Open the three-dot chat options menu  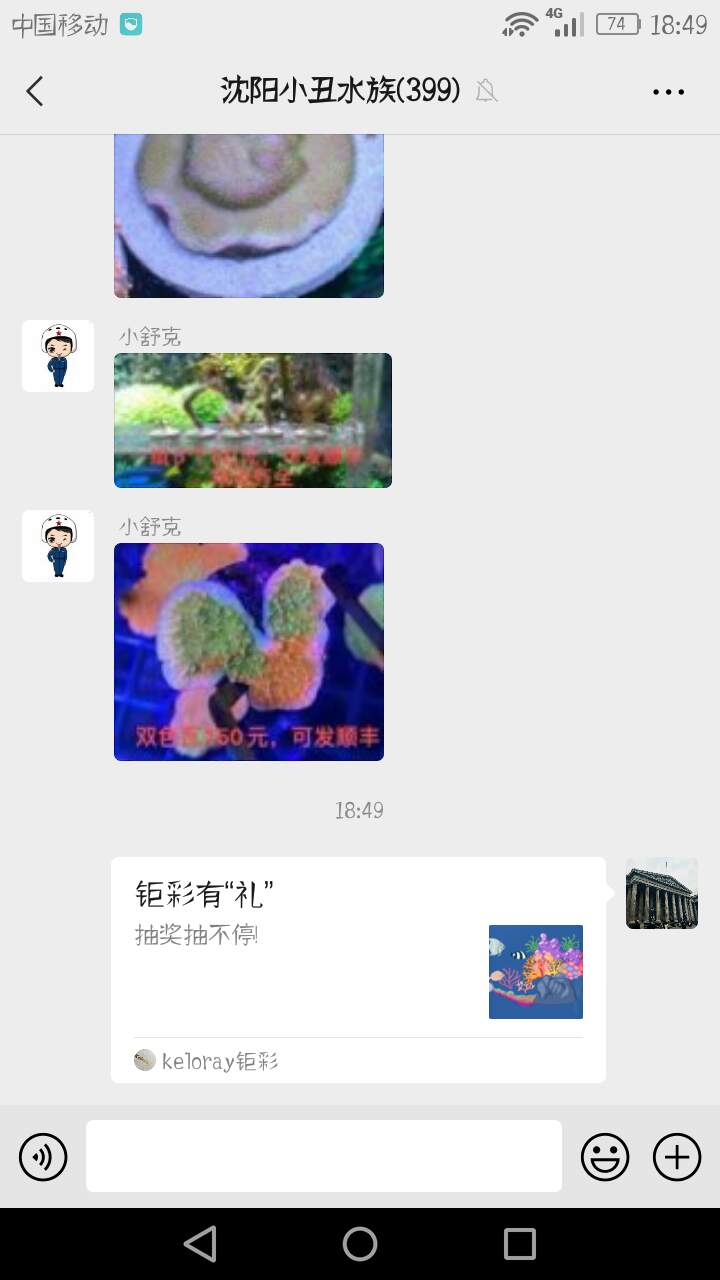(x=668, y=91)
